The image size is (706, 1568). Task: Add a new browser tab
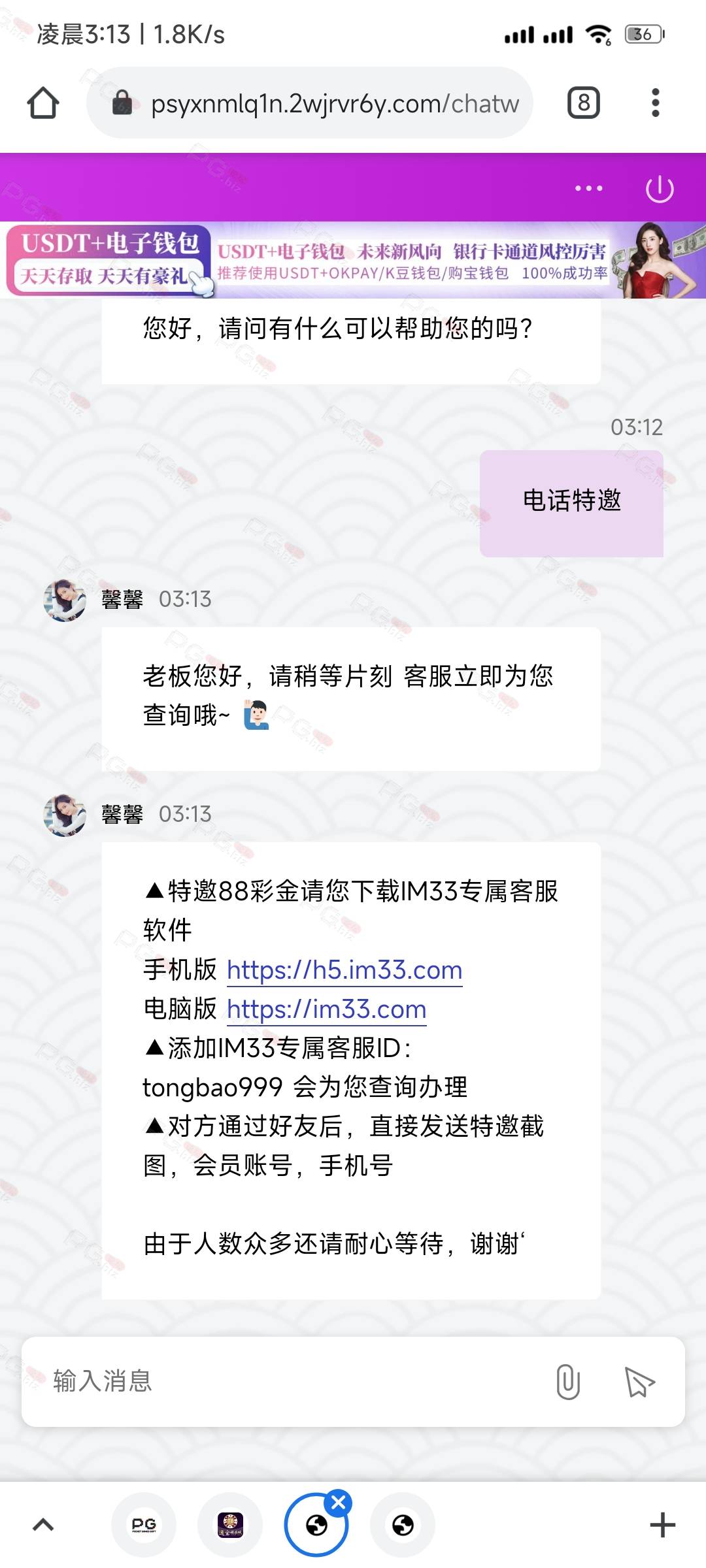(662, 1525)
